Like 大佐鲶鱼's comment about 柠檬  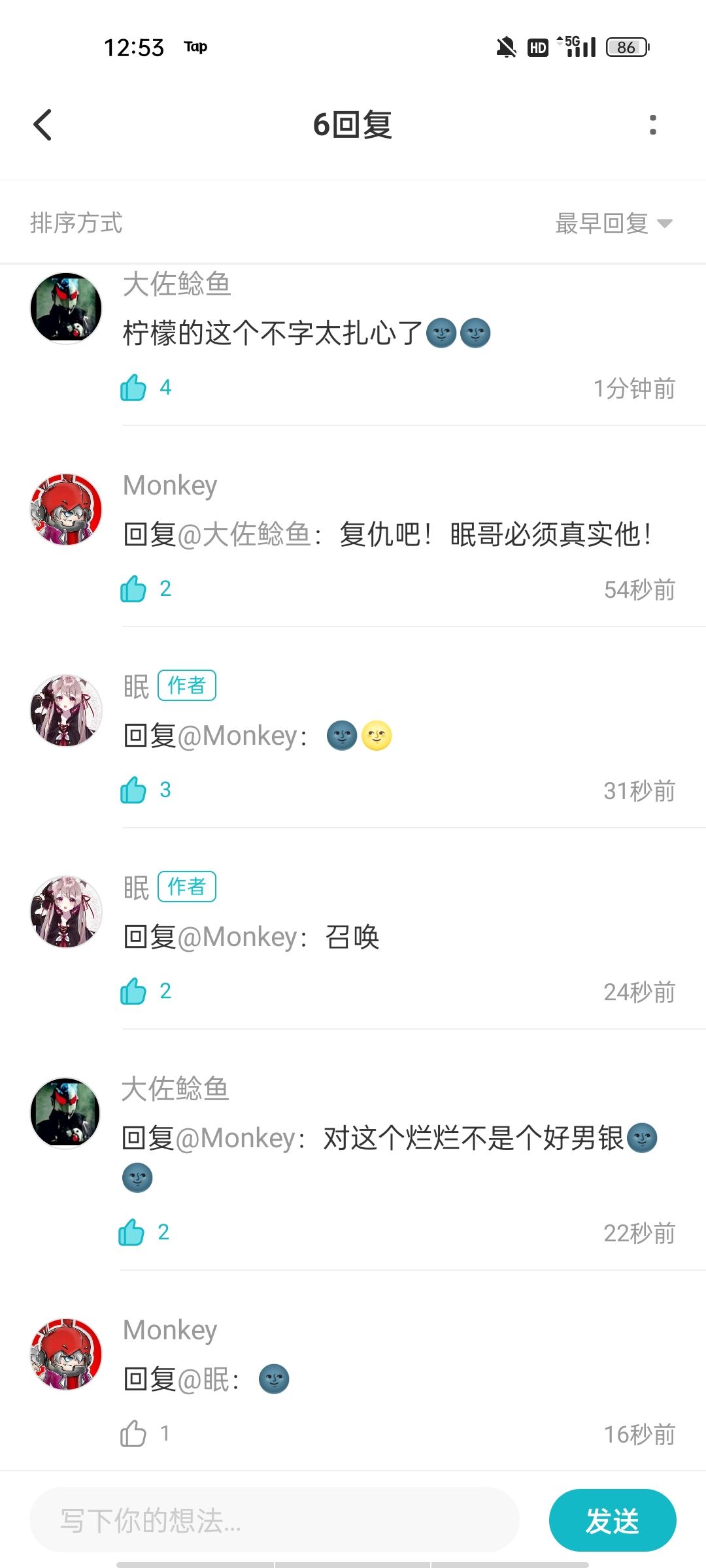pyautogui.click(x=133, y=387)
